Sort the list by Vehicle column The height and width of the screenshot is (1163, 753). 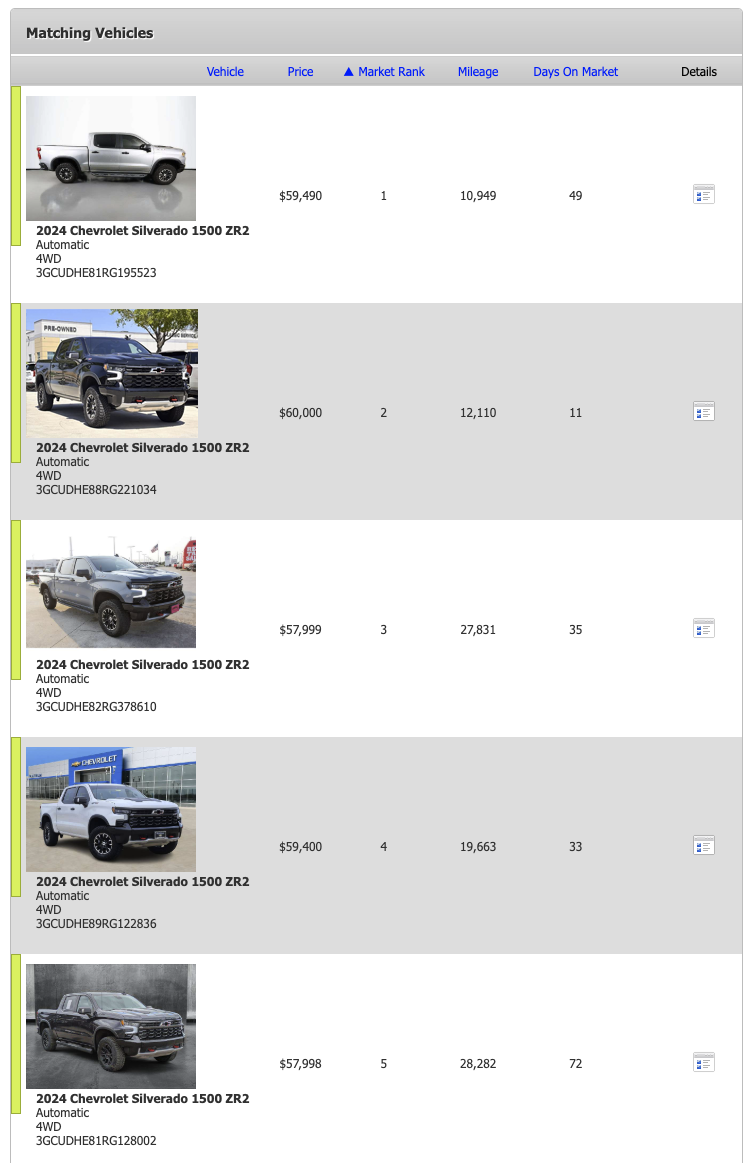[225, 72]
